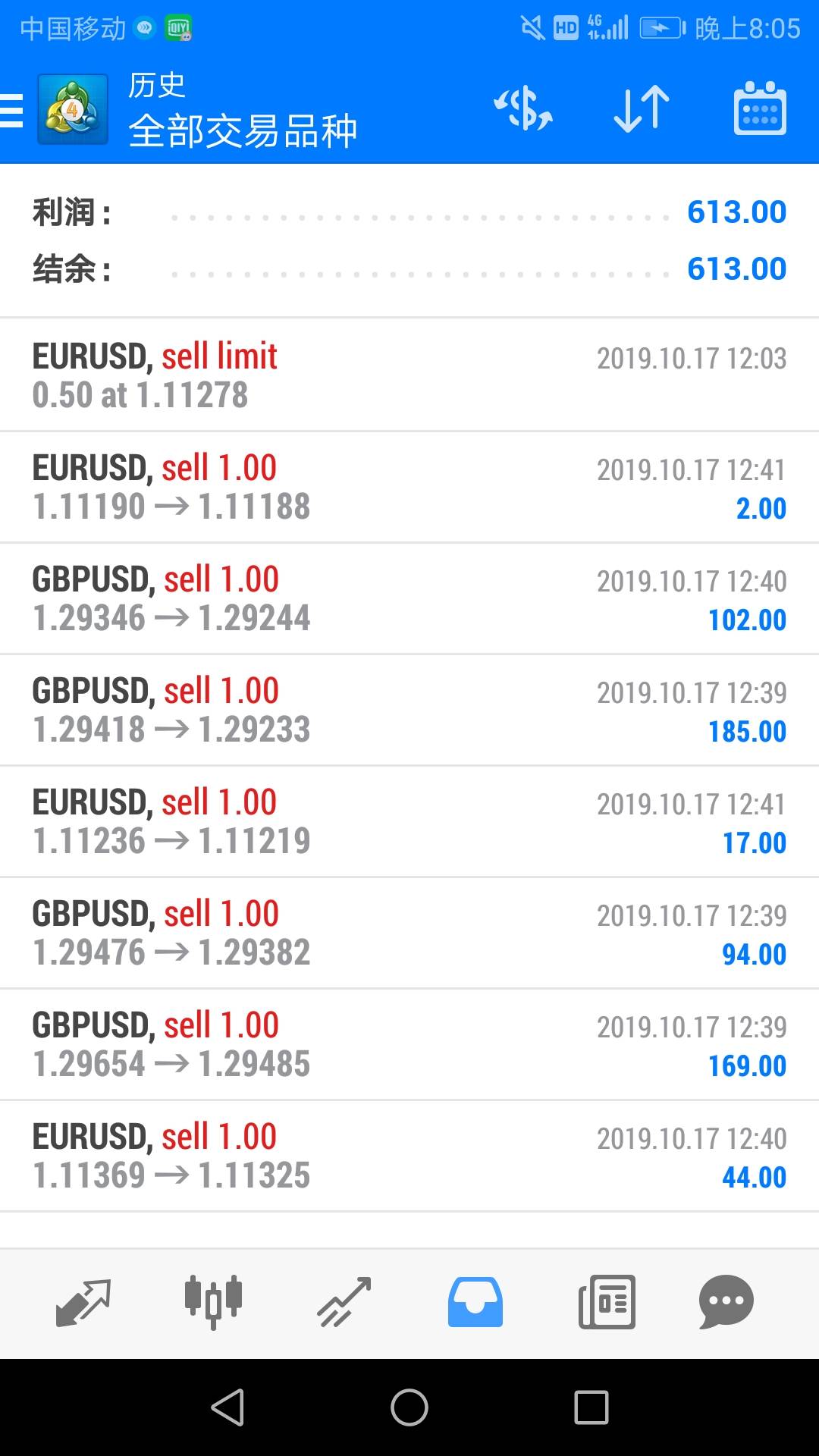Select the GBPUSD trade with 185.00 profit
819x1456 pixels.
coord(409,710)
